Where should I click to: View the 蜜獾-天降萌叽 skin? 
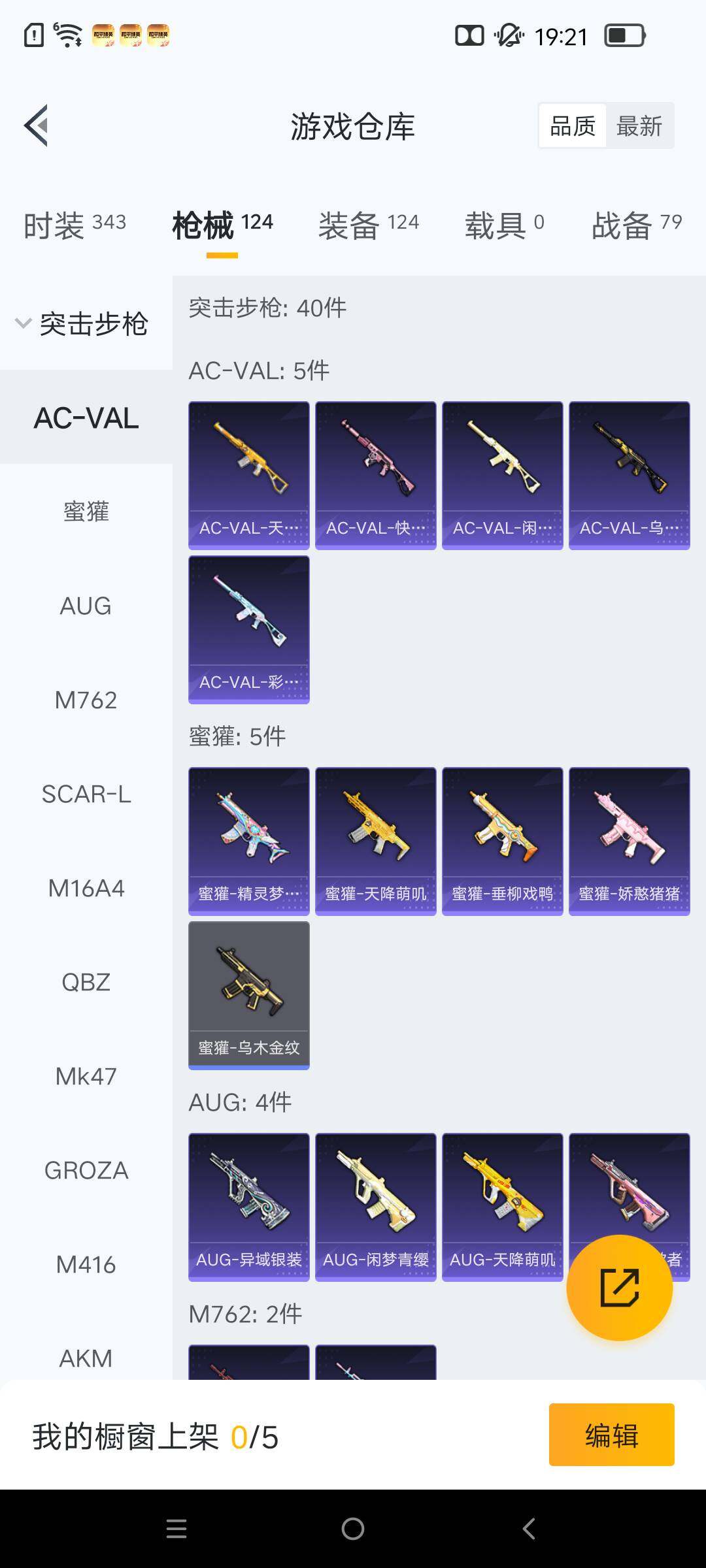375,841
